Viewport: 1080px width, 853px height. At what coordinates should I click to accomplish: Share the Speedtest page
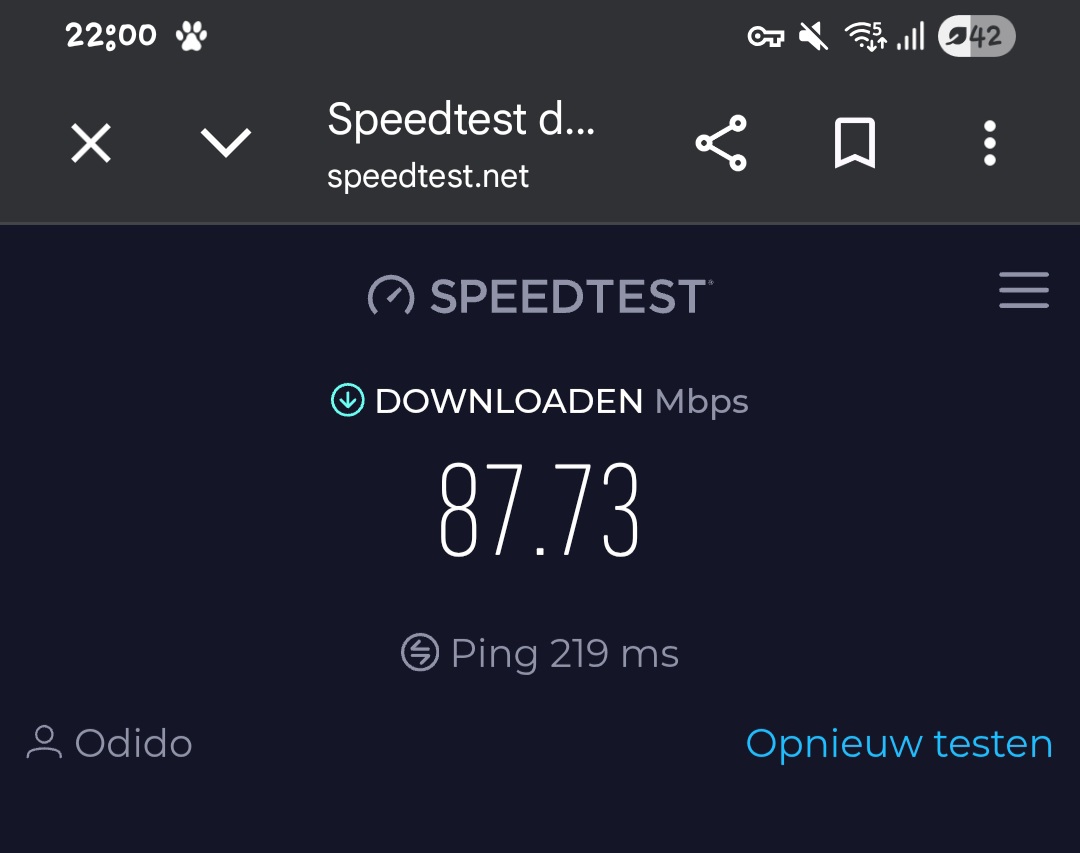[x=721, y=144]
